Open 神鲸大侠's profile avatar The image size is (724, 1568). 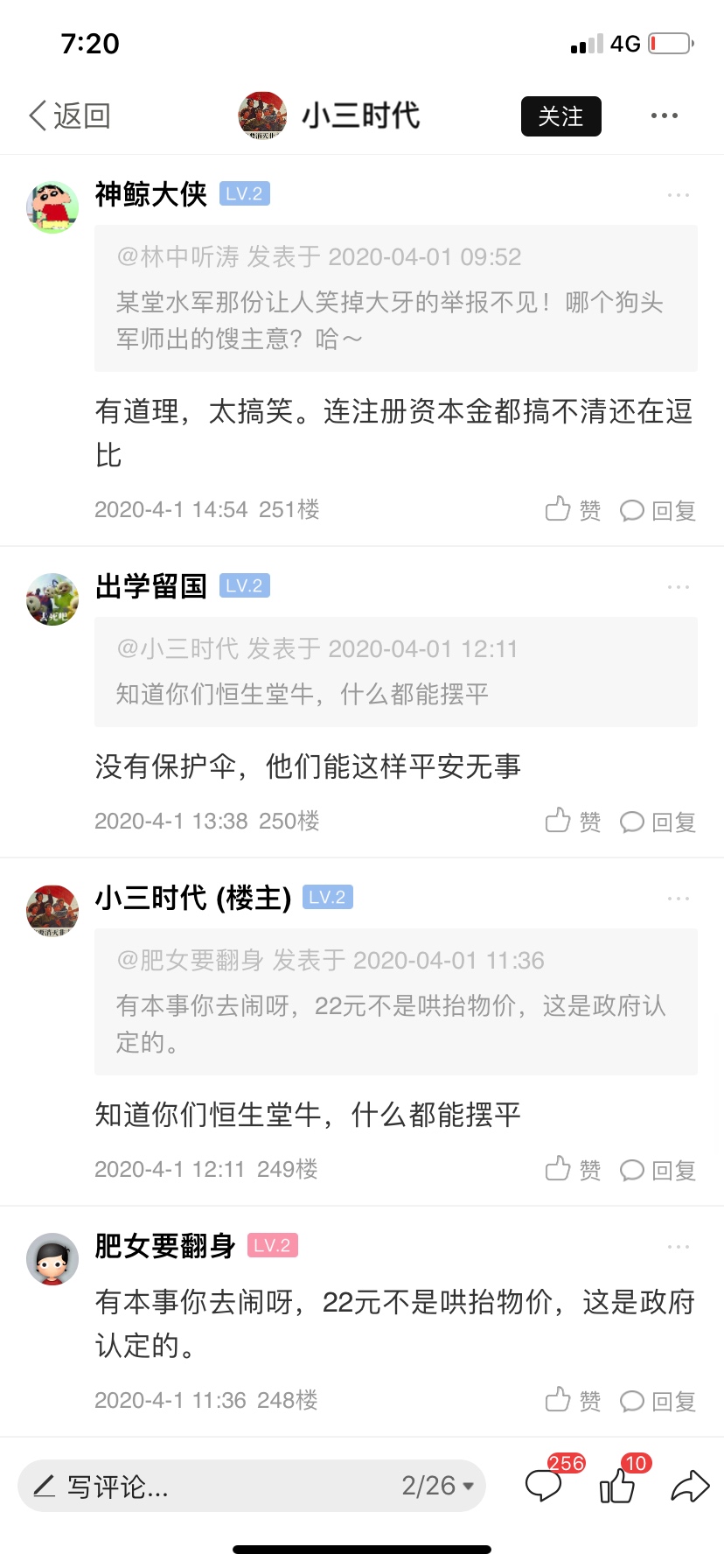52,207
